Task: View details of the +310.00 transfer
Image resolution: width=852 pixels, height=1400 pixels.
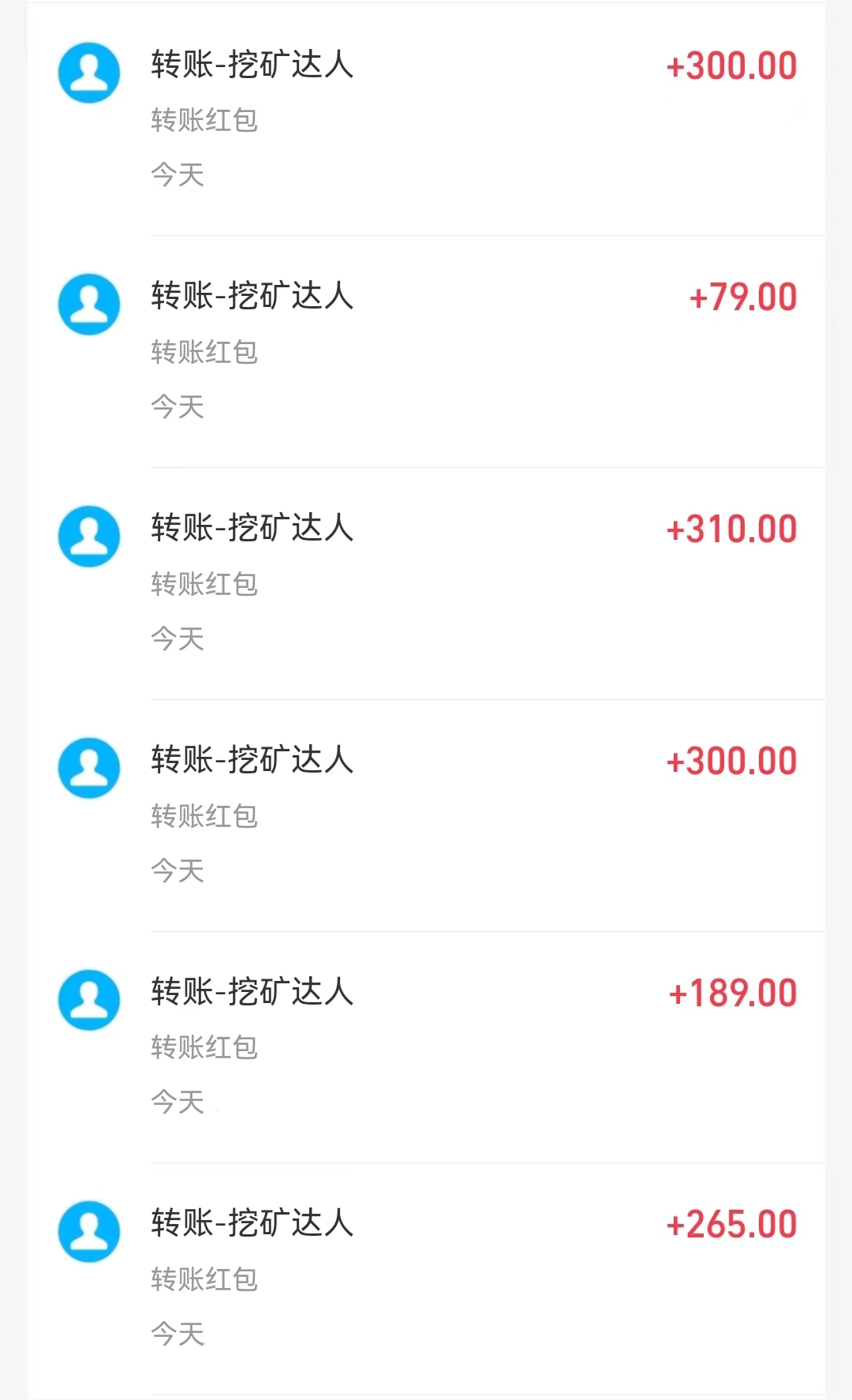Action: pos(426,582)
